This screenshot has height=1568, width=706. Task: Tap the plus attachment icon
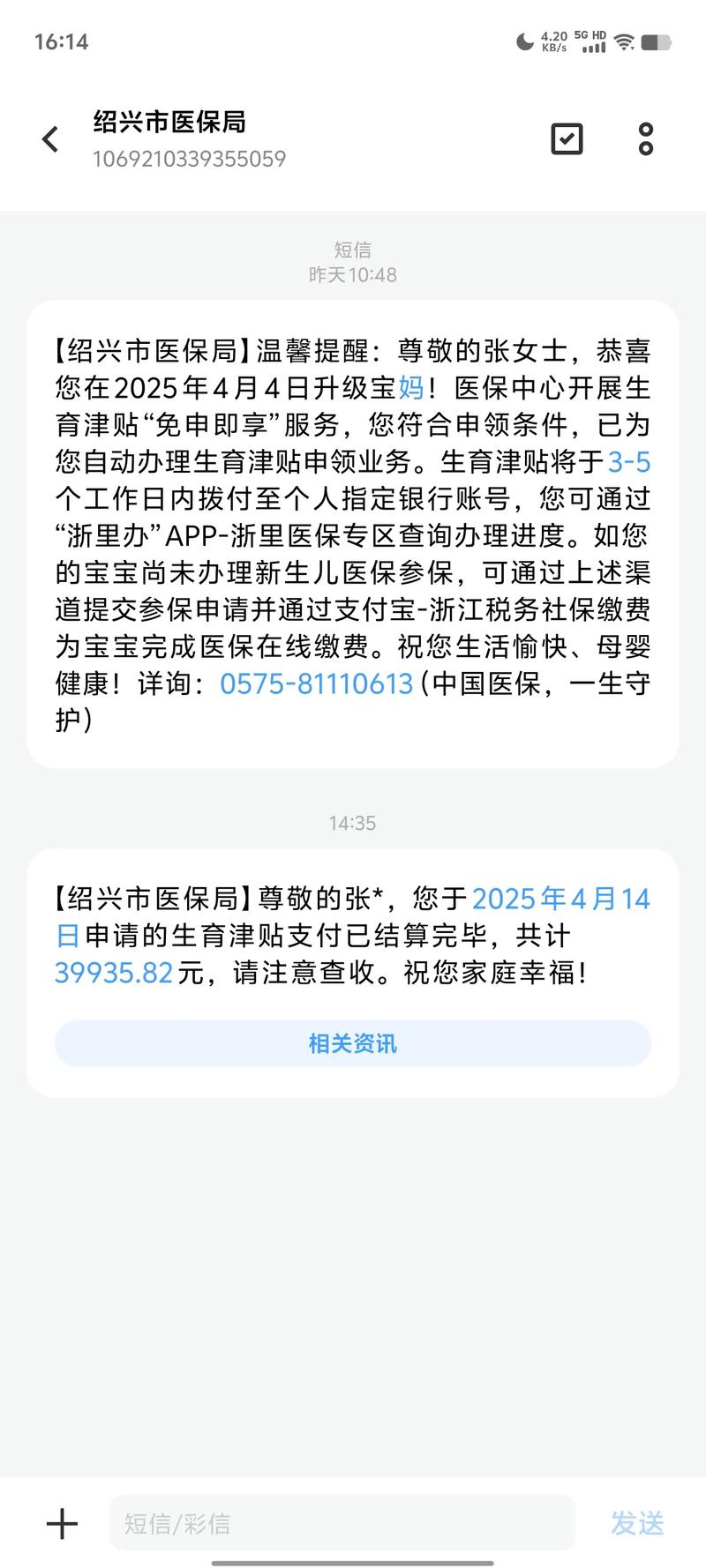point(62,1523)
